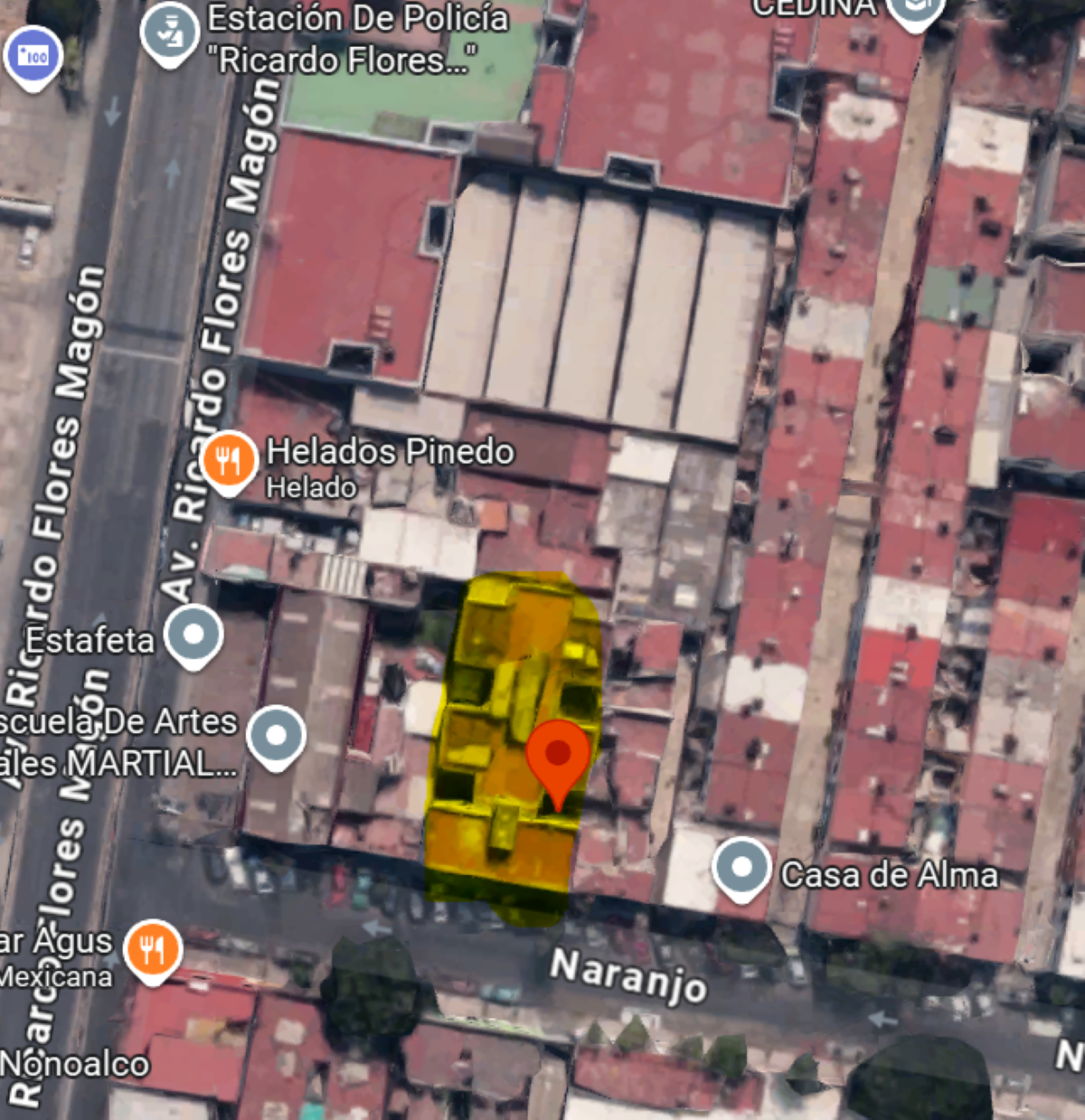The image size is (1085, 1120).
Task: Open the CEDINA place marker
Action: tap(915, 9)
